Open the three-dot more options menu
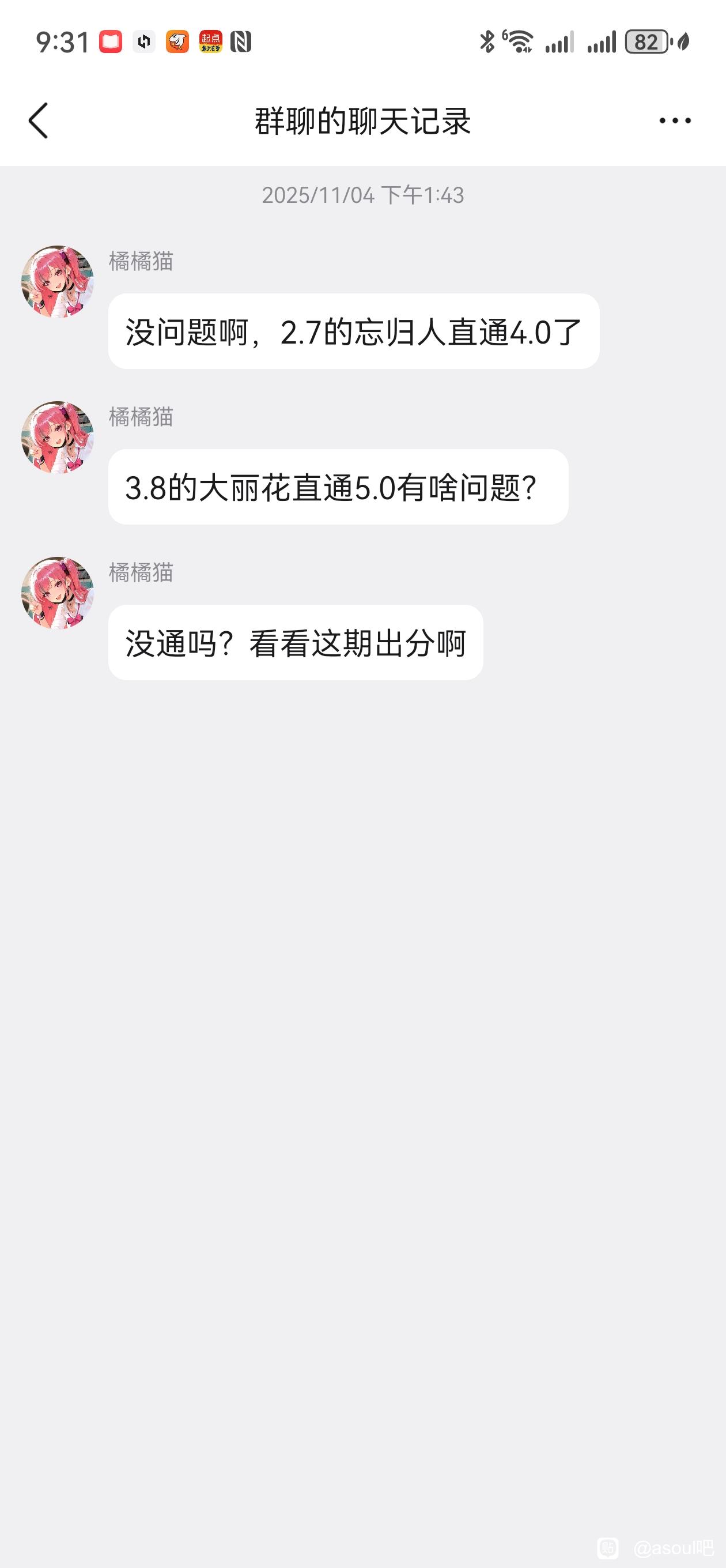726x1568 pixels. point(674,120)
